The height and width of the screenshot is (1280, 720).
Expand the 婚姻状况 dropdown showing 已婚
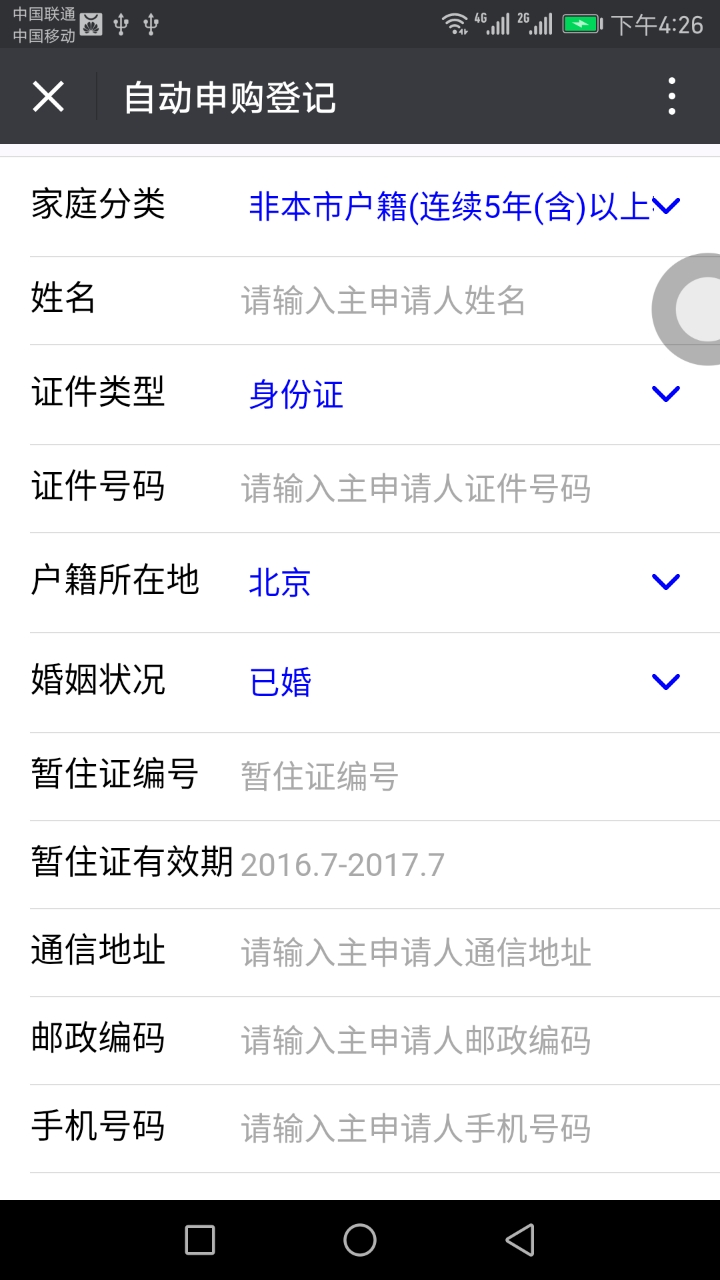click(x=665, y=681)
